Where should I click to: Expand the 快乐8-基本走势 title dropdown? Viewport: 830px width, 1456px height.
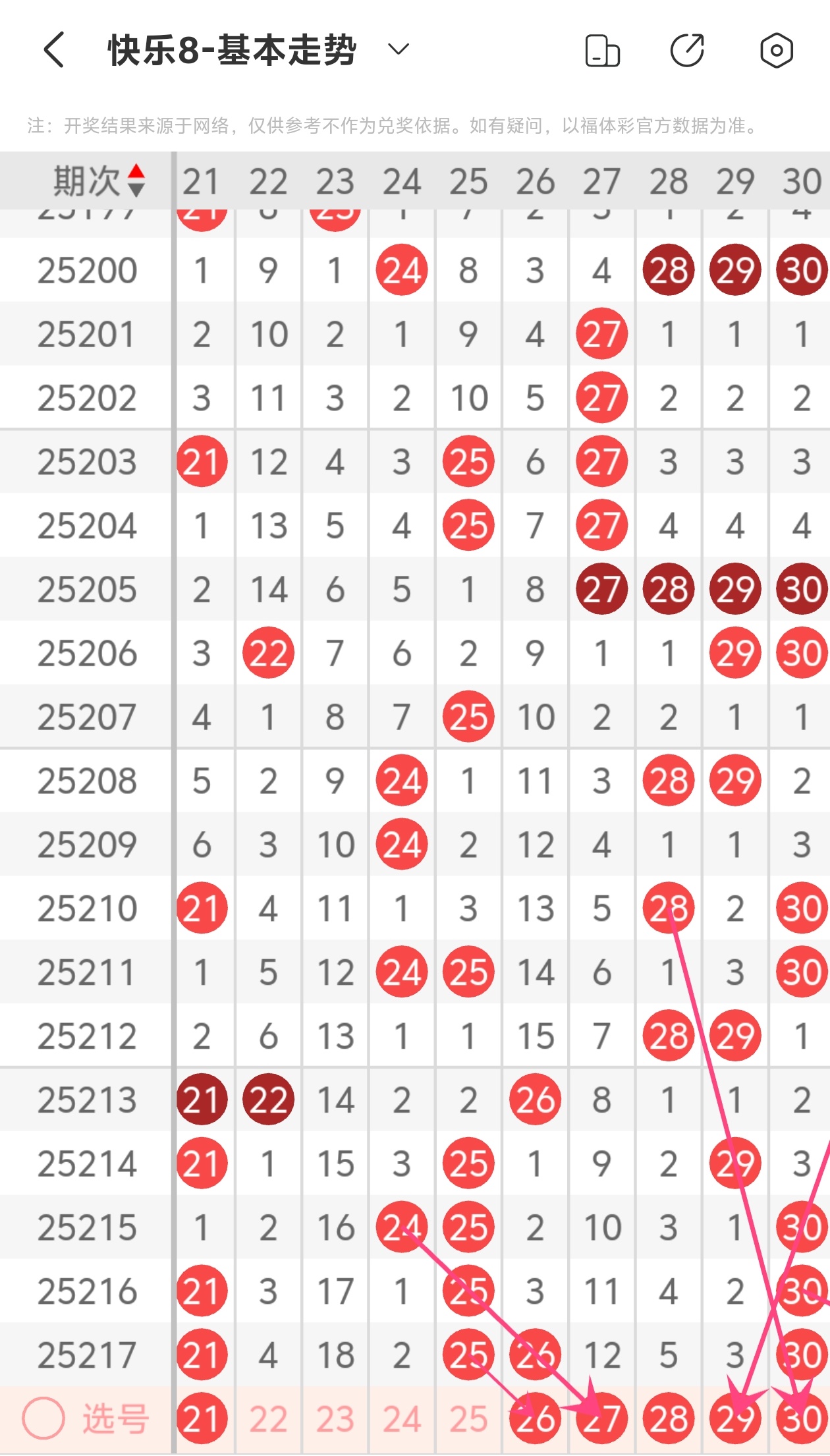[399, 49]
